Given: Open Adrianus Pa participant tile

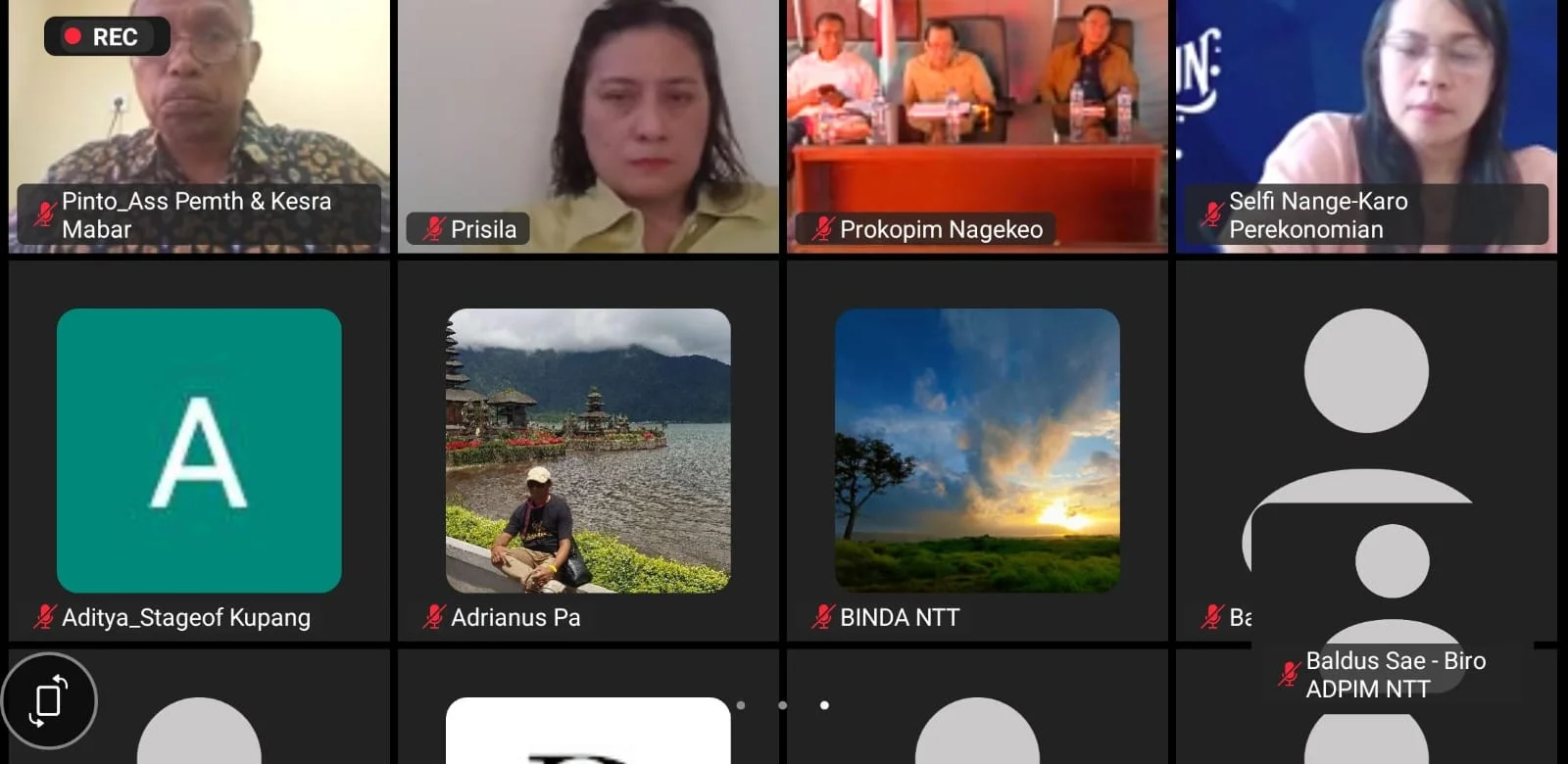Looking at the screenshot, I should [x=588, y=451].
